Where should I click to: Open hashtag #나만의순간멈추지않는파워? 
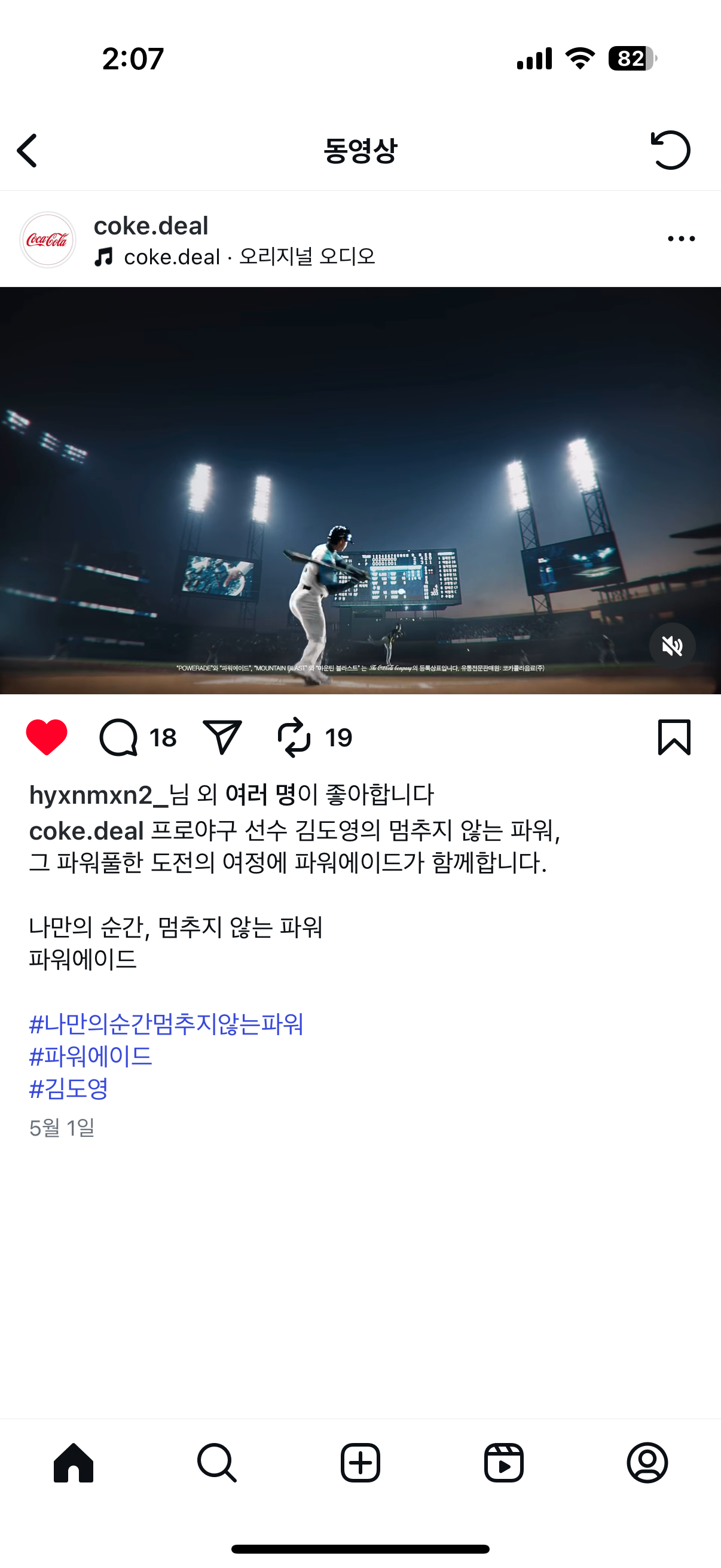[x=166, y=1024]
